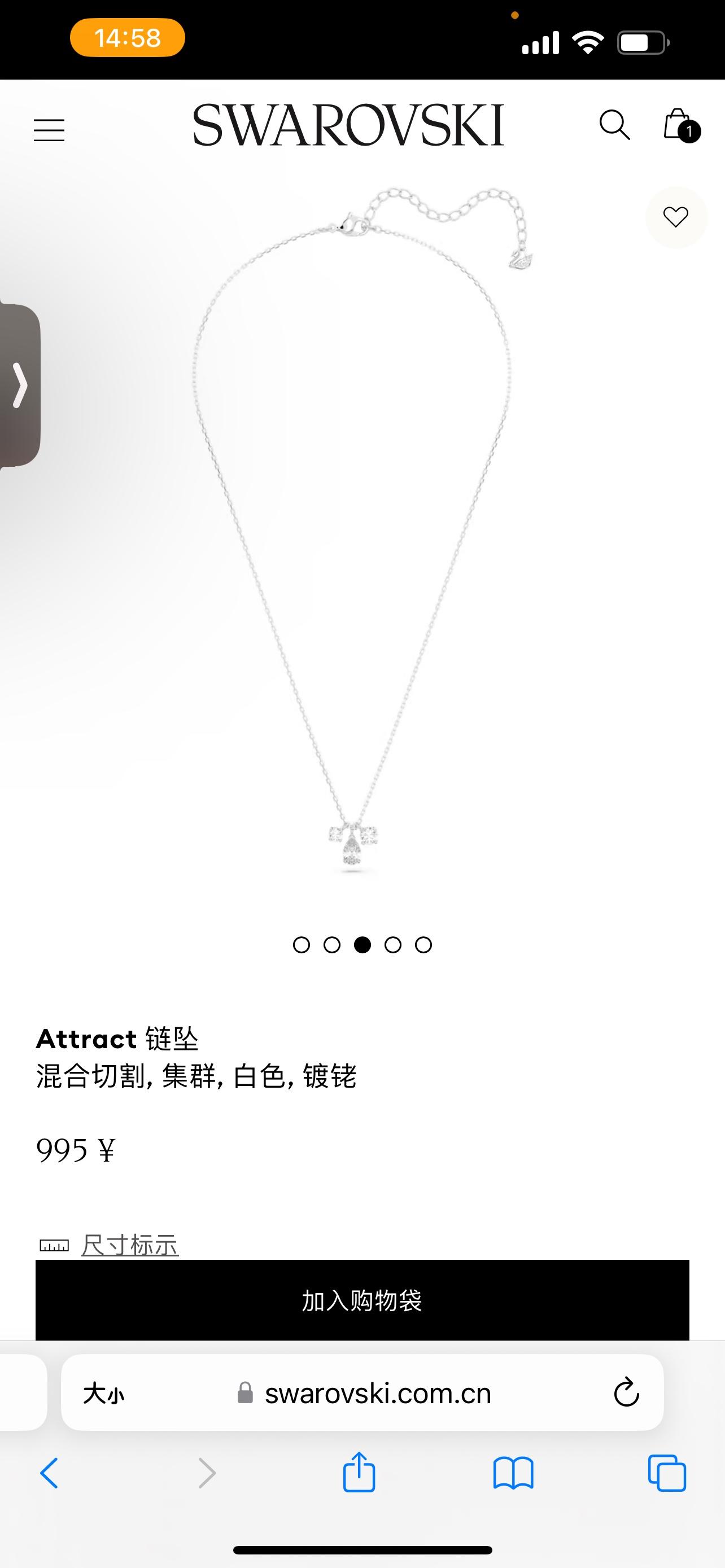Screen dimensions: 725x1568
Task: Open the 尺寸标示 size guide link
Action: [129, 1245]
